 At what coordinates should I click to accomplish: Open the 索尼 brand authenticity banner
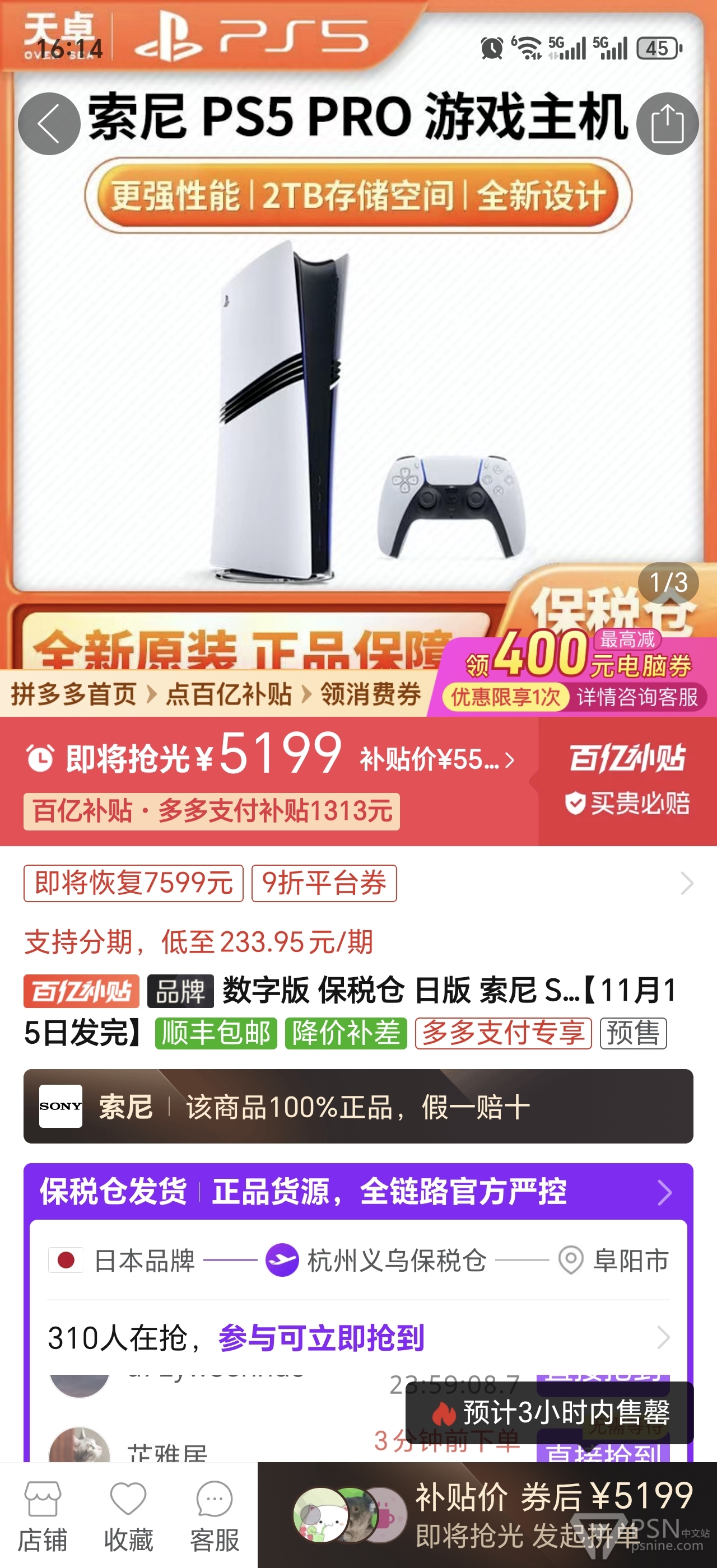click(358, 1106)
